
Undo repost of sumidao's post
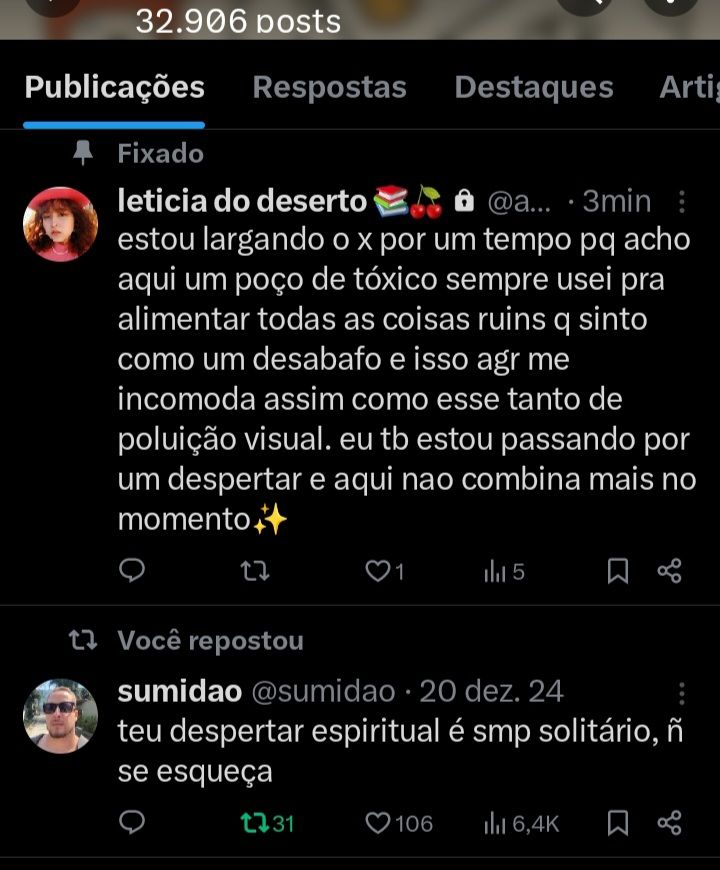point(267,823)
